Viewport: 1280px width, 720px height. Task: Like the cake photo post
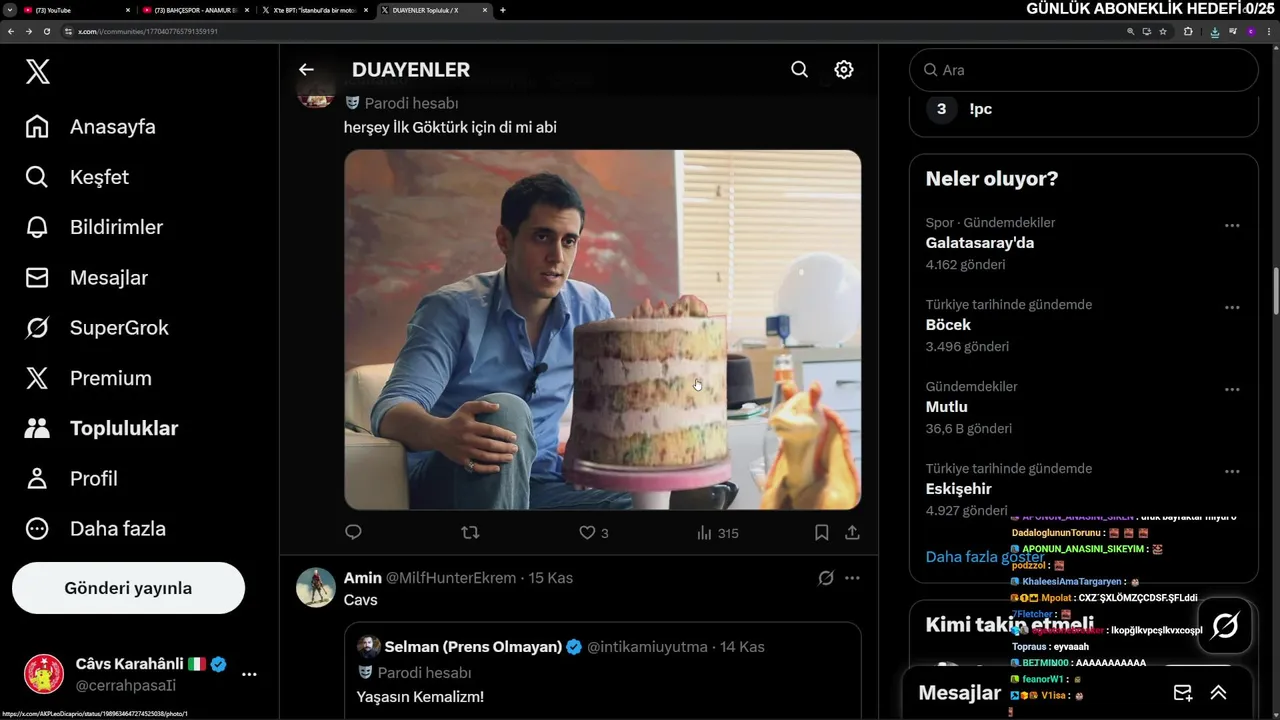tap(588, 533)
